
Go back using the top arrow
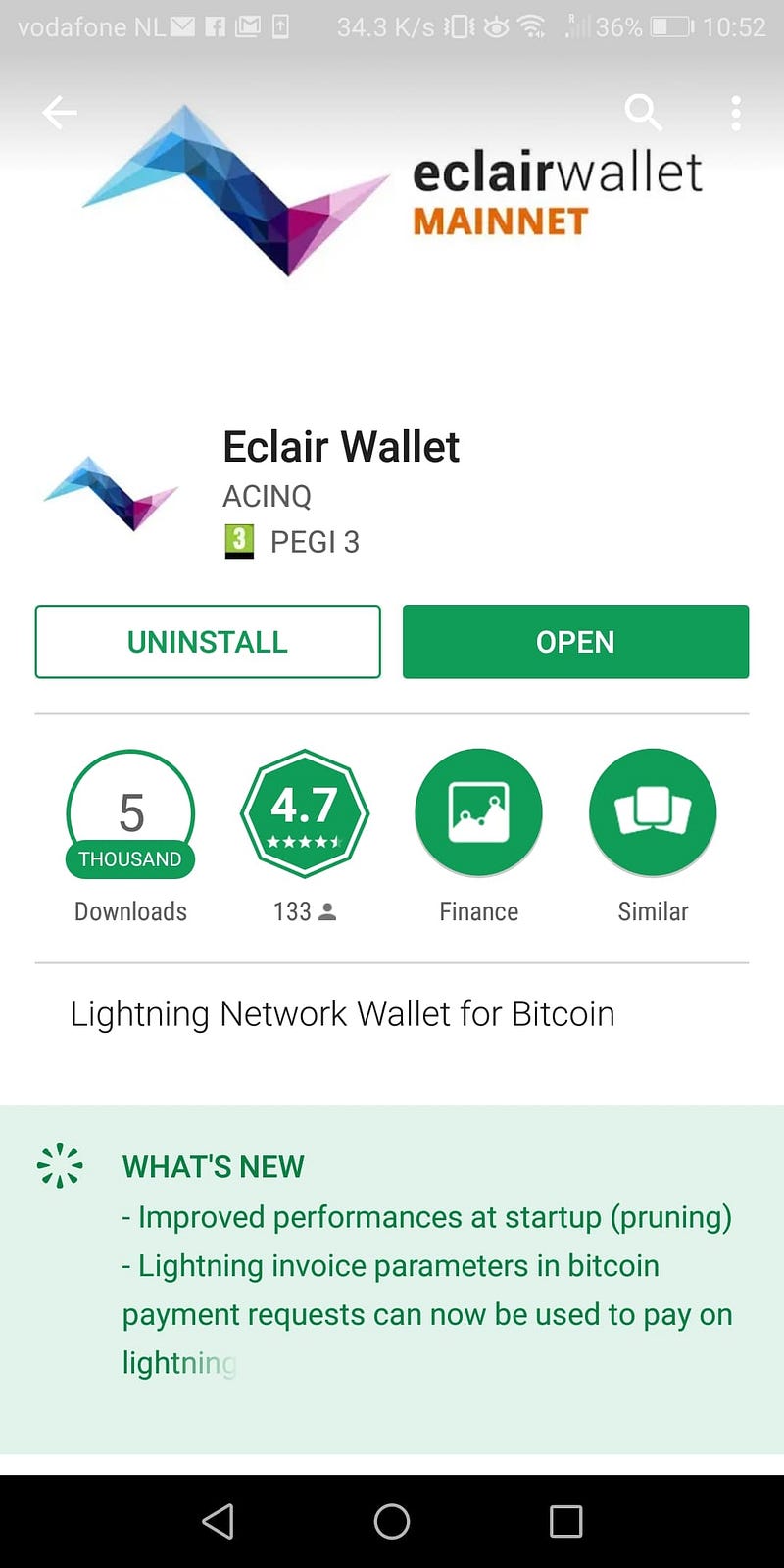pos(60,113)
